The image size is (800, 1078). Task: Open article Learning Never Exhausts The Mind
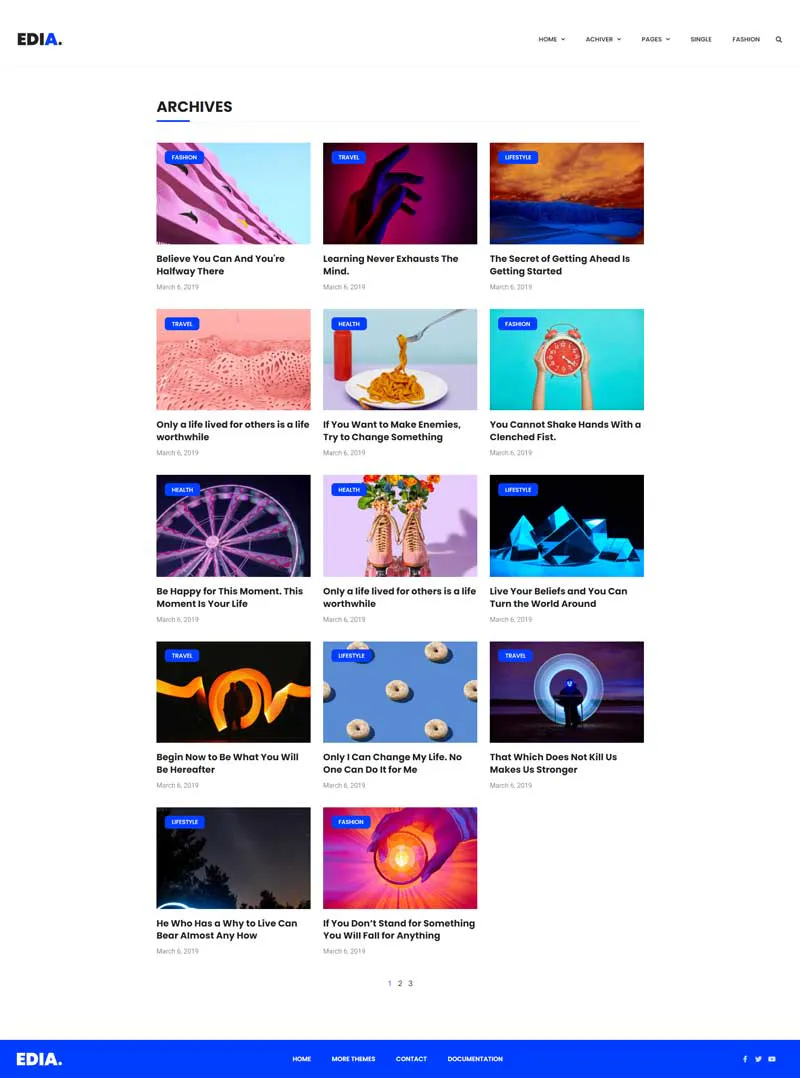(x=390, y=264)
